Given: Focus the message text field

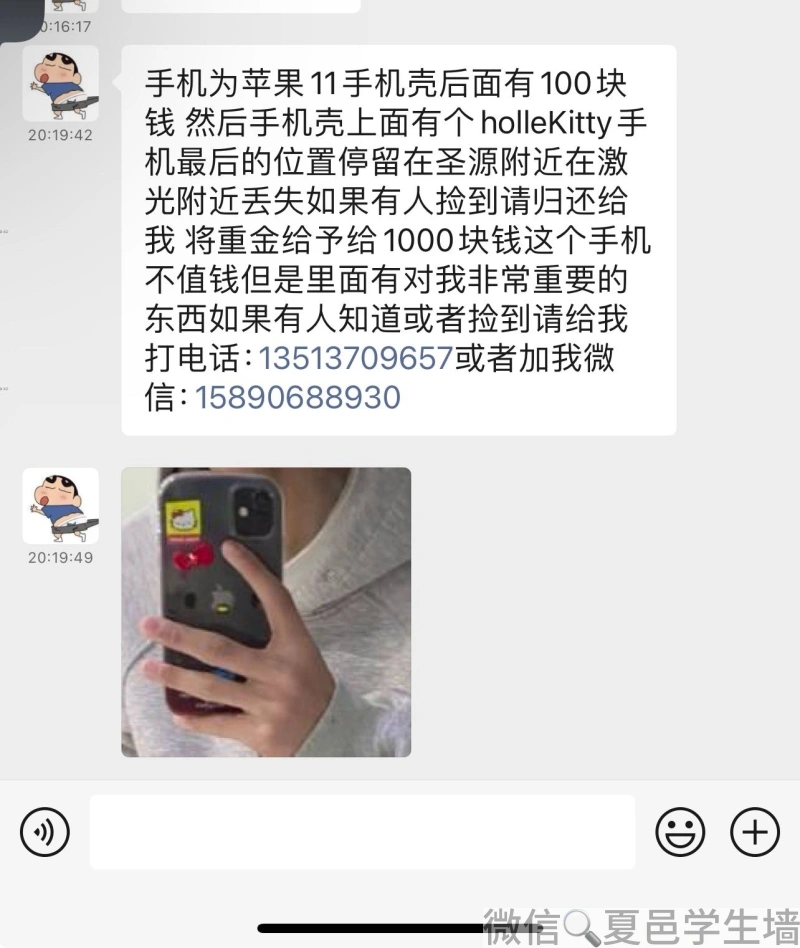Looking at the screenshot, I should [362, 832].
